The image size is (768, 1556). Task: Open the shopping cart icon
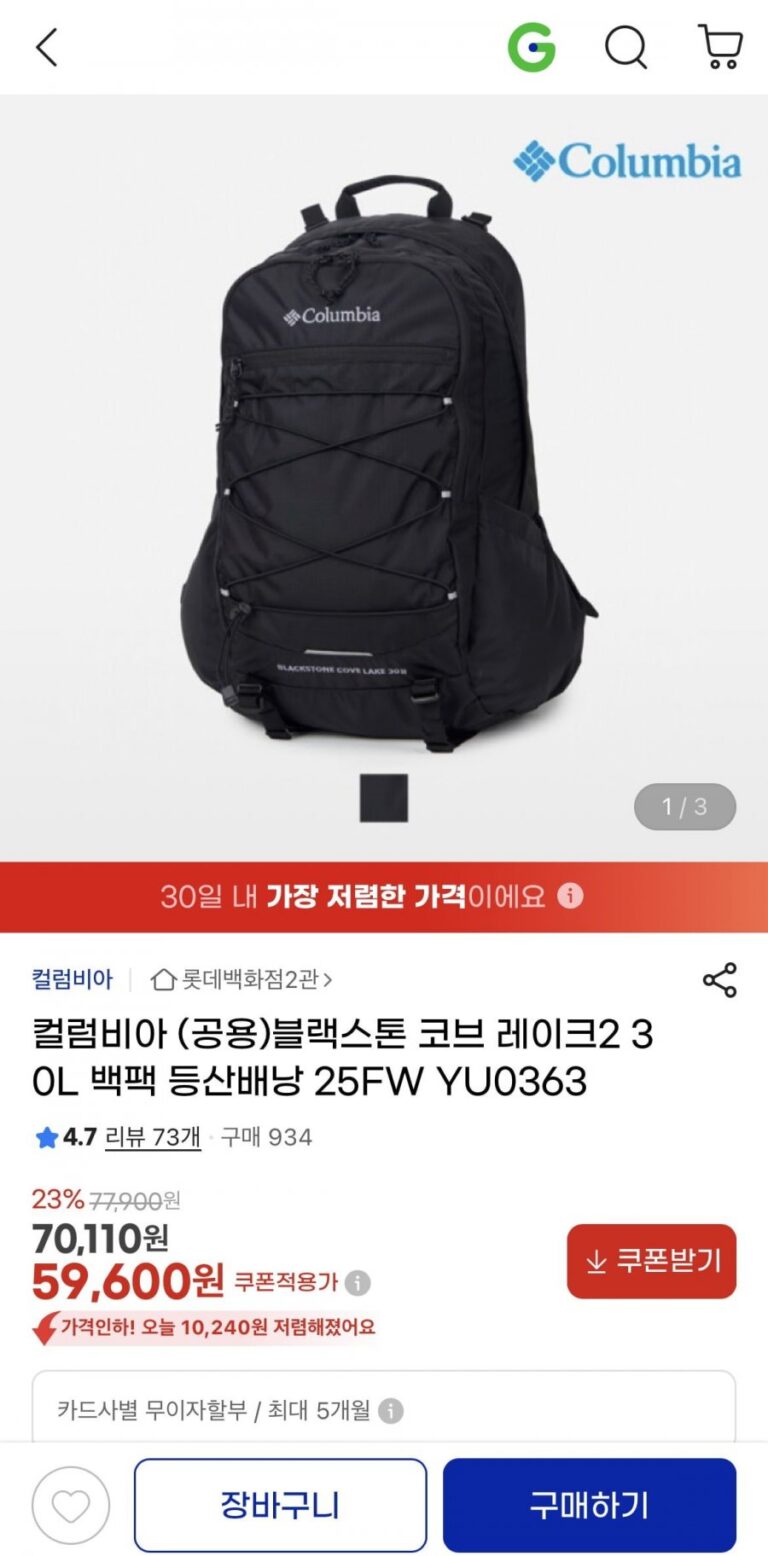point(719,48)
